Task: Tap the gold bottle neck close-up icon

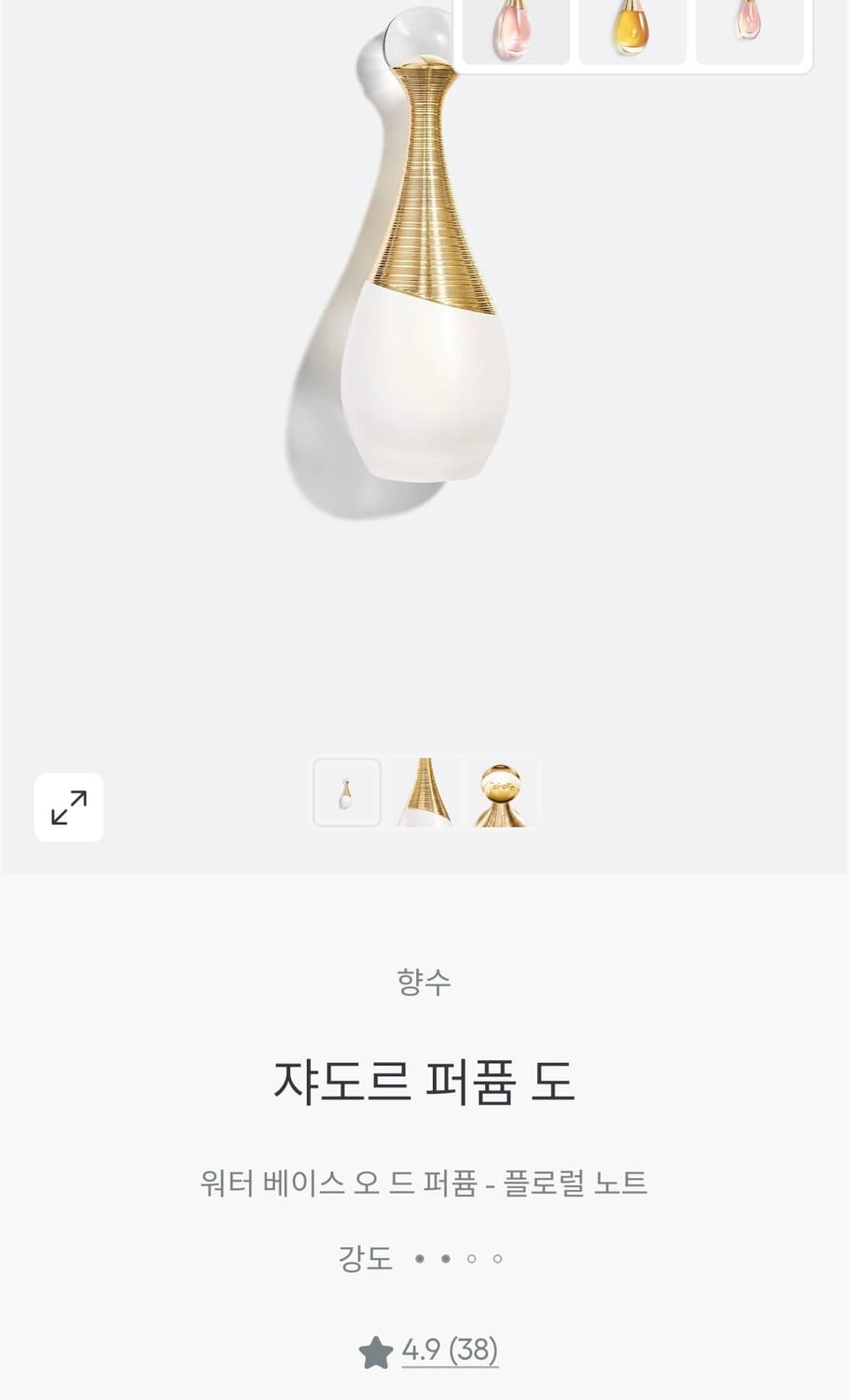Action: coord(423,791)
